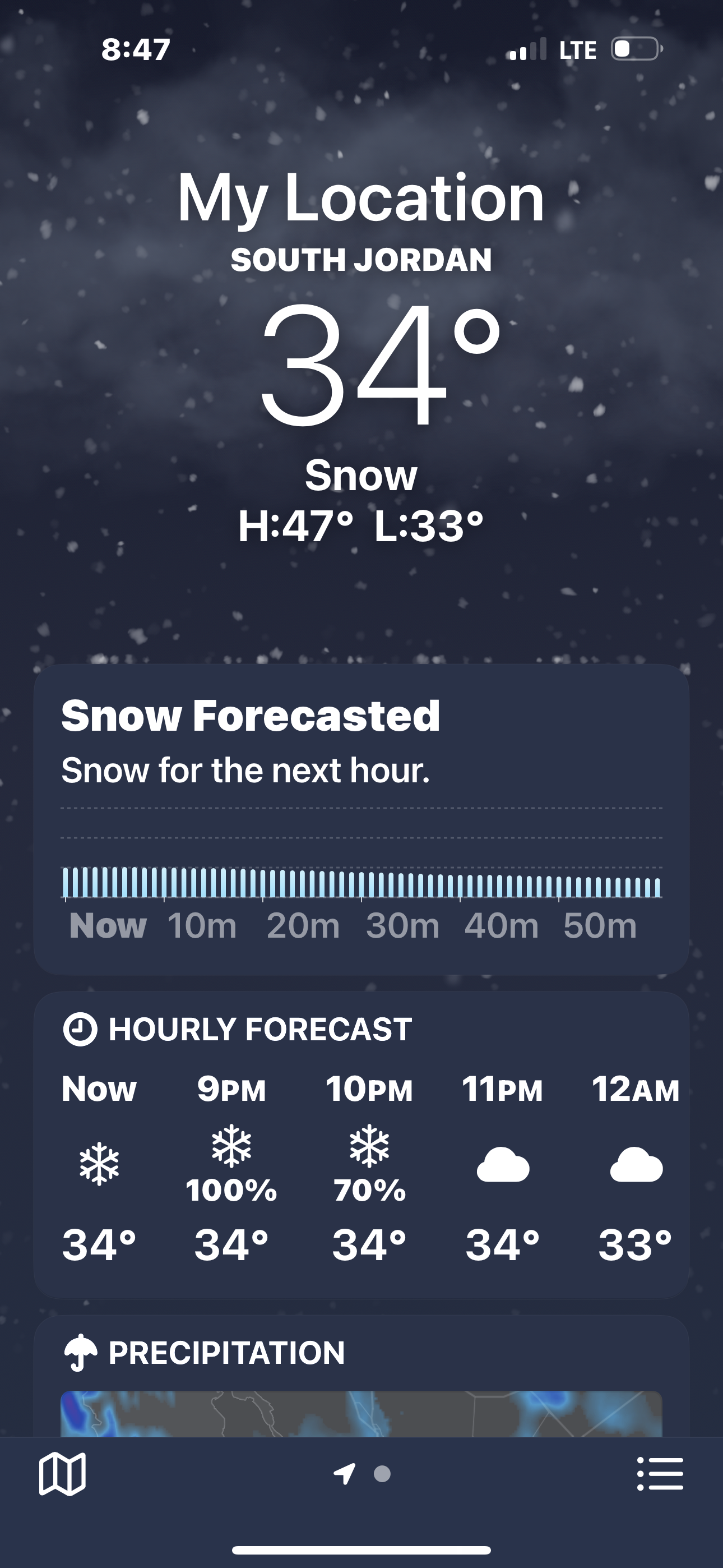Open the weather map icon
The image size is (723, 1568).
[x=62, y=1474]
